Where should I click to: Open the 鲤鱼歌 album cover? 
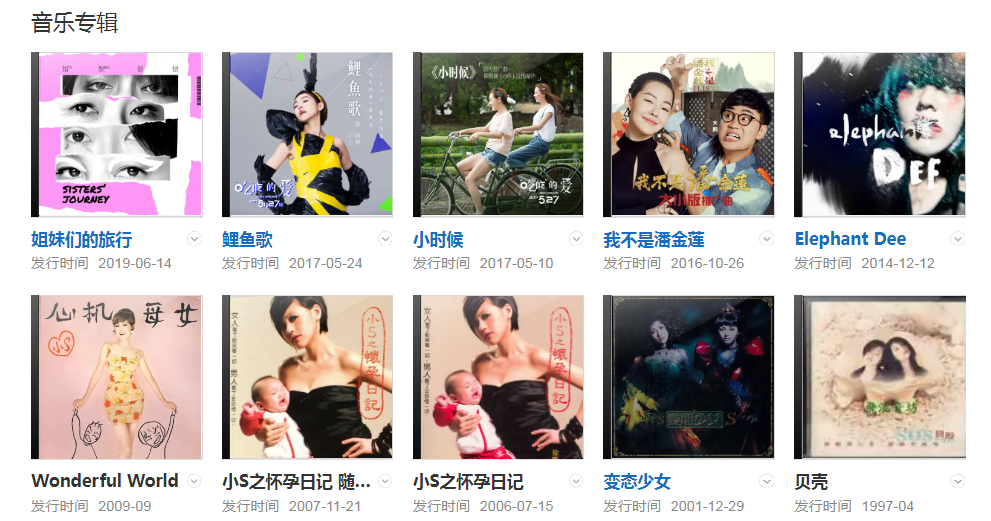[x=308, y=134]
